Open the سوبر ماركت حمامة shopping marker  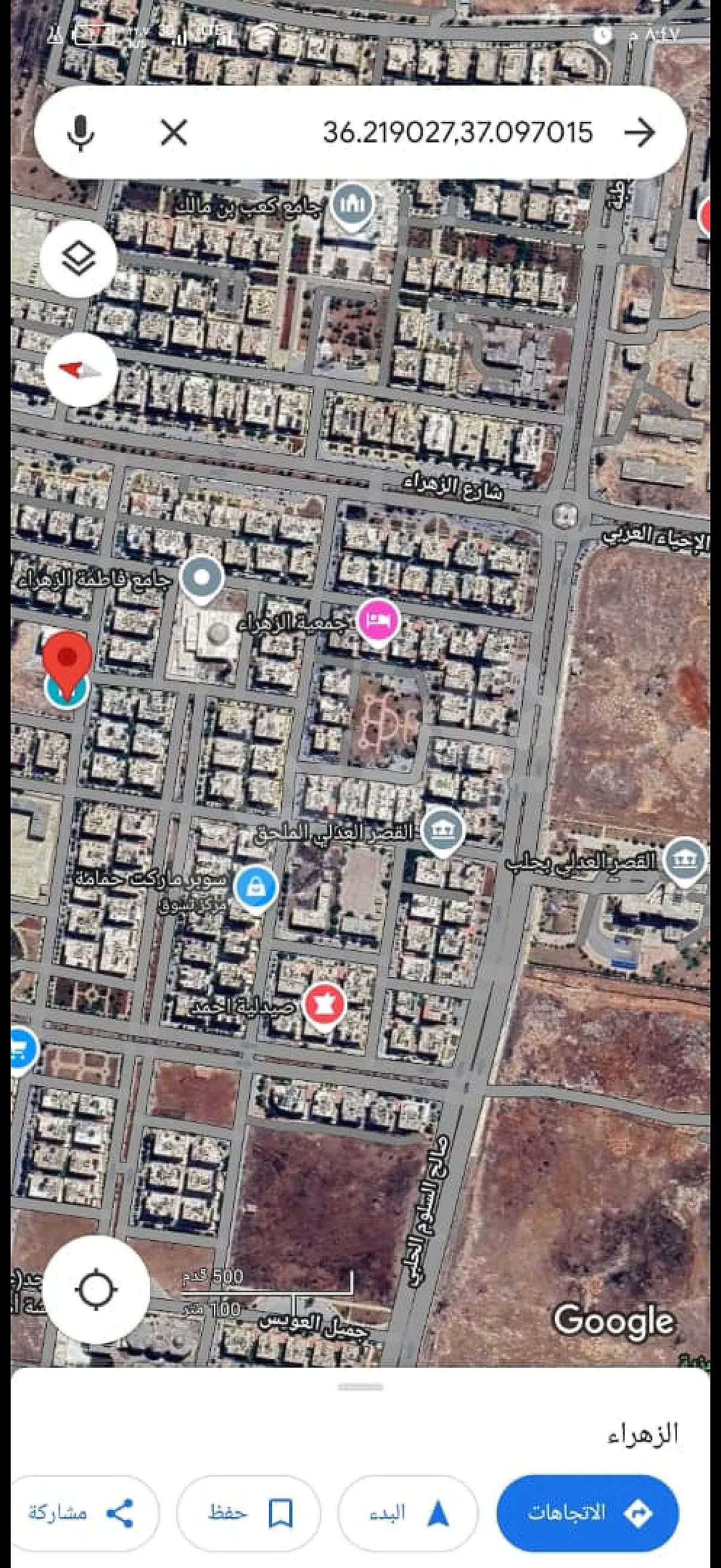click(x=255, y=888)
